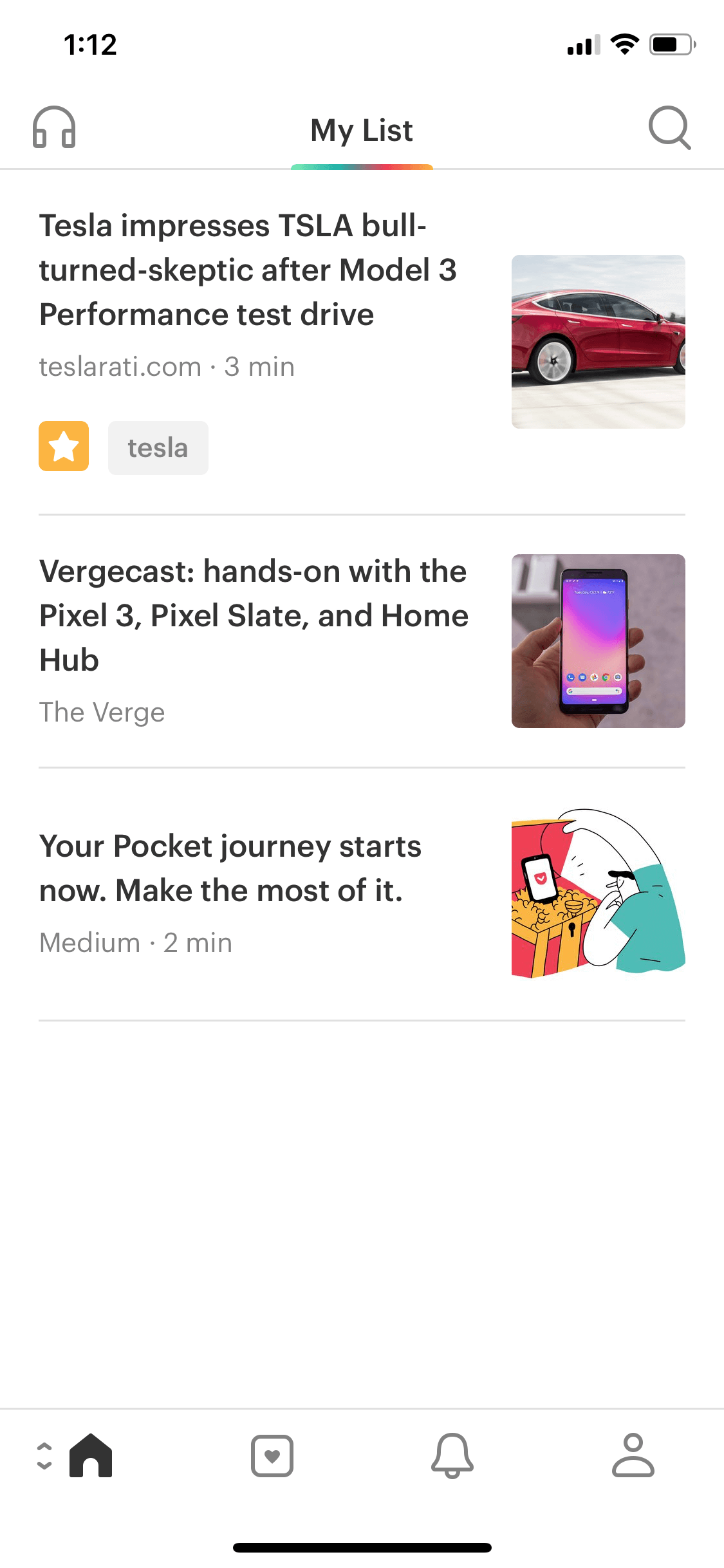Open the Tesla Model 3 Performance article
Image resolution: width=724 pixels, height=1568 pixels.
click(x=248, y=270)
